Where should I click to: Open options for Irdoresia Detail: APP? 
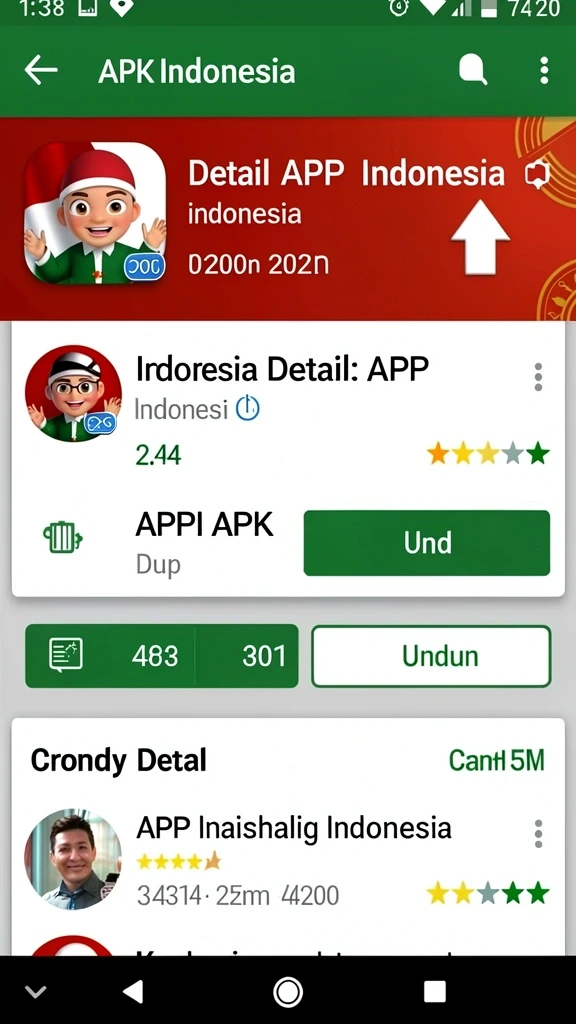click(538, 377)
